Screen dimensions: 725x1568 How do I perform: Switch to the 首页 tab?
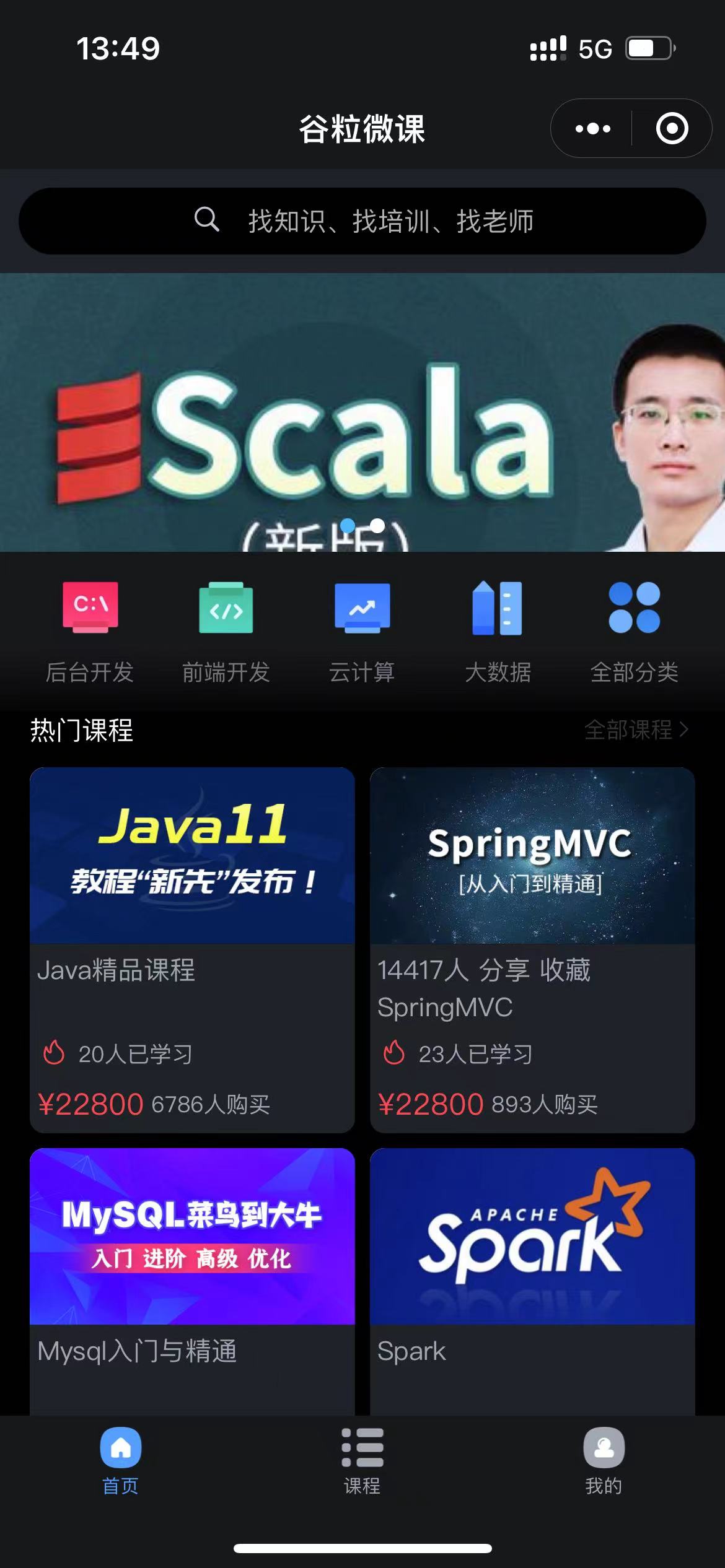click(120, 1460)
